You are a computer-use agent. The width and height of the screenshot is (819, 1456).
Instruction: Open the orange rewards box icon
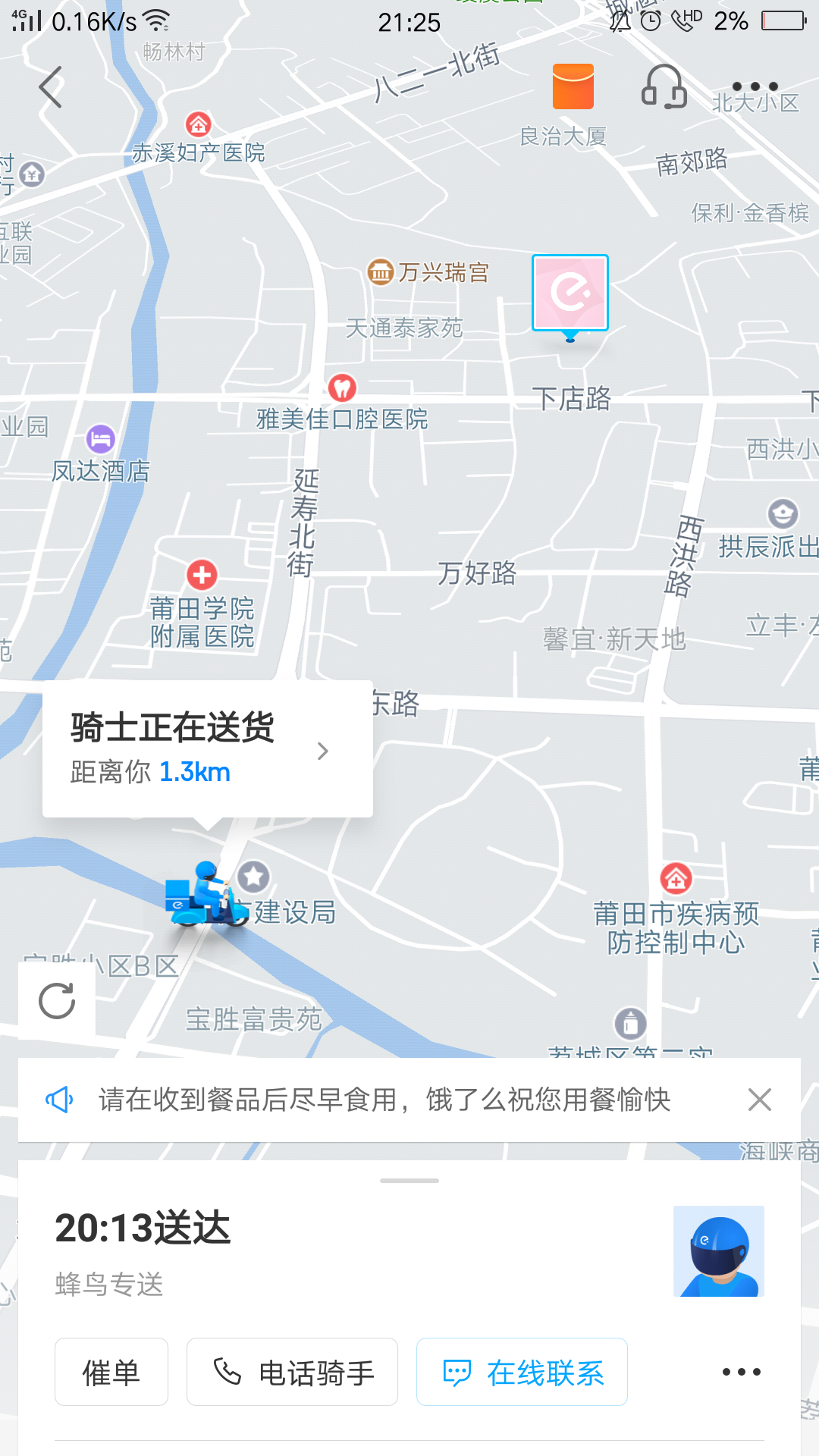574,87
